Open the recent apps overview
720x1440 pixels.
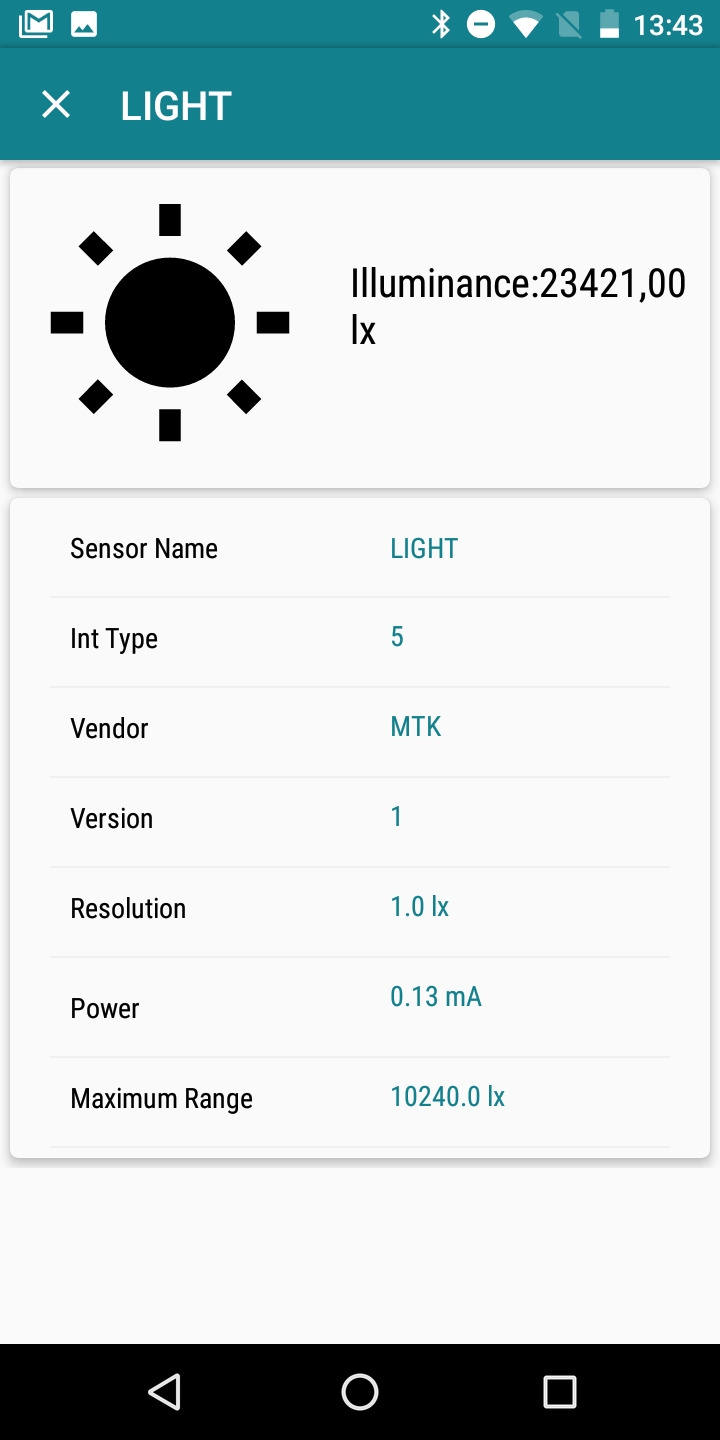[559, 1391]
